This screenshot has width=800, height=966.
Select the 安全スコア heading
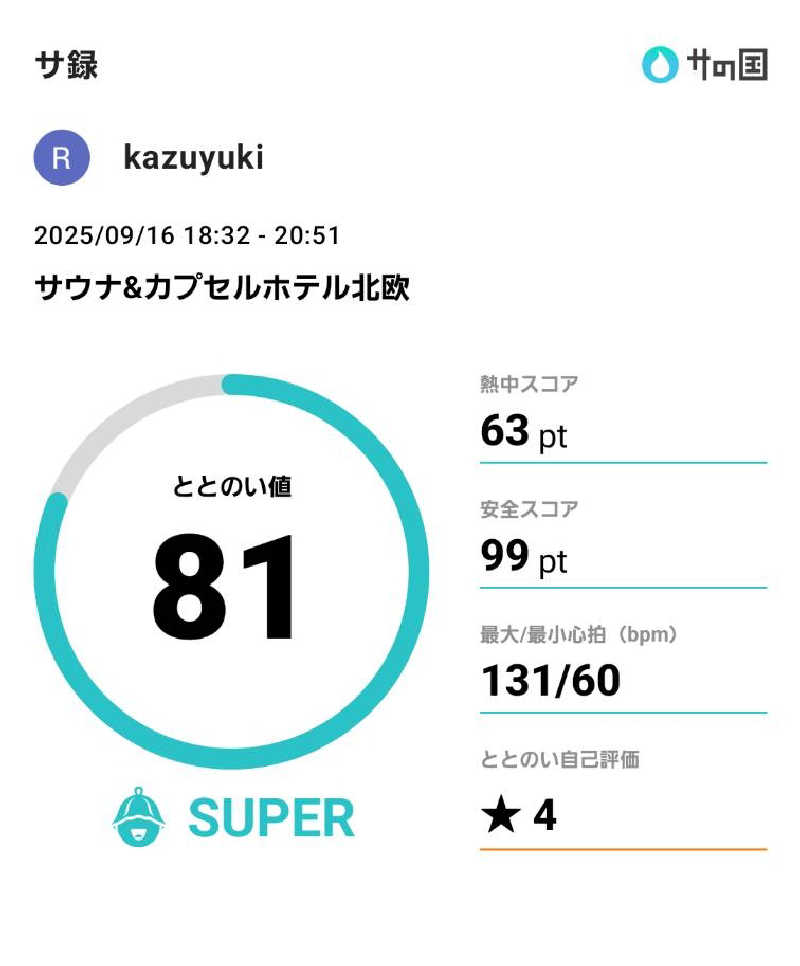tap(528, 508)
